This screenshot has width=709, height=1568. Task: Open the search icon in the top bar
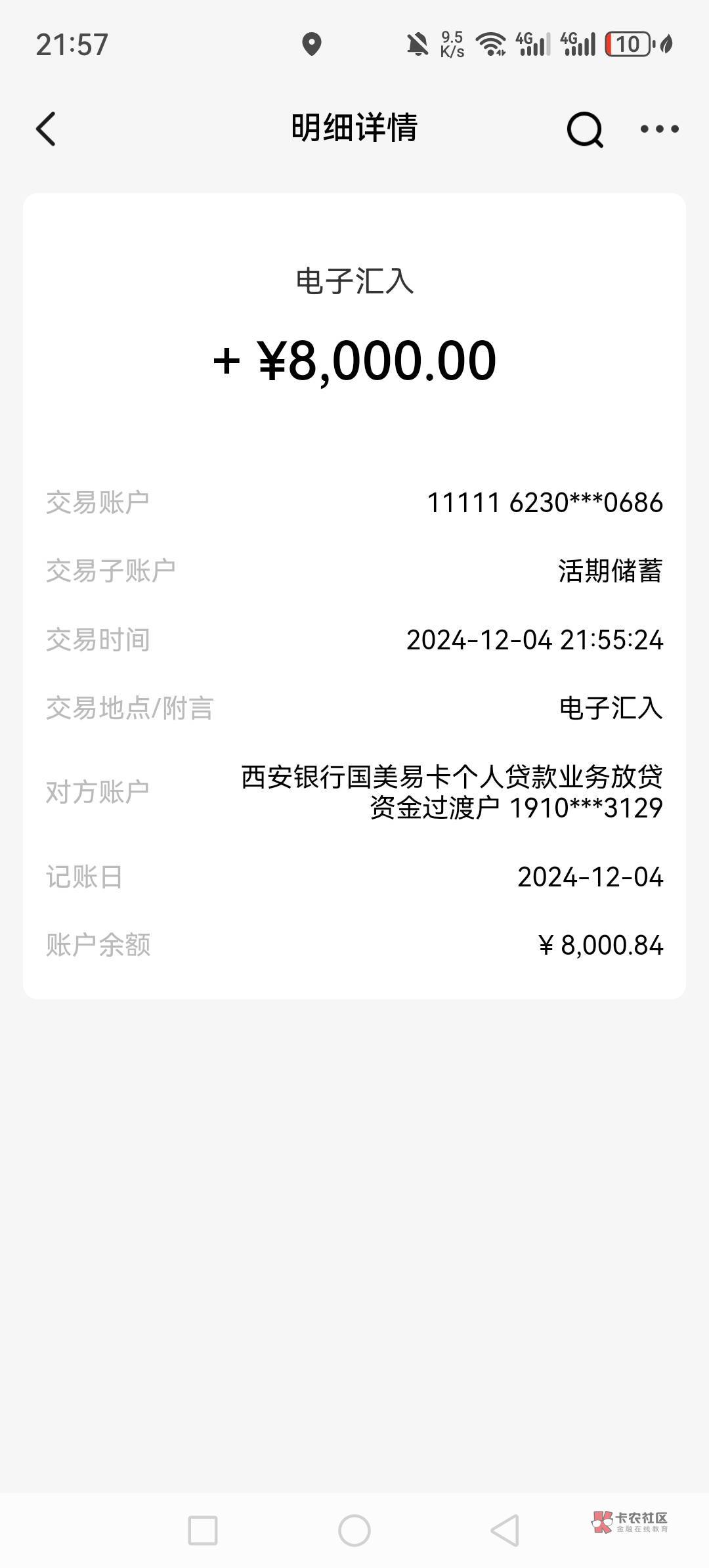(585, 129)
